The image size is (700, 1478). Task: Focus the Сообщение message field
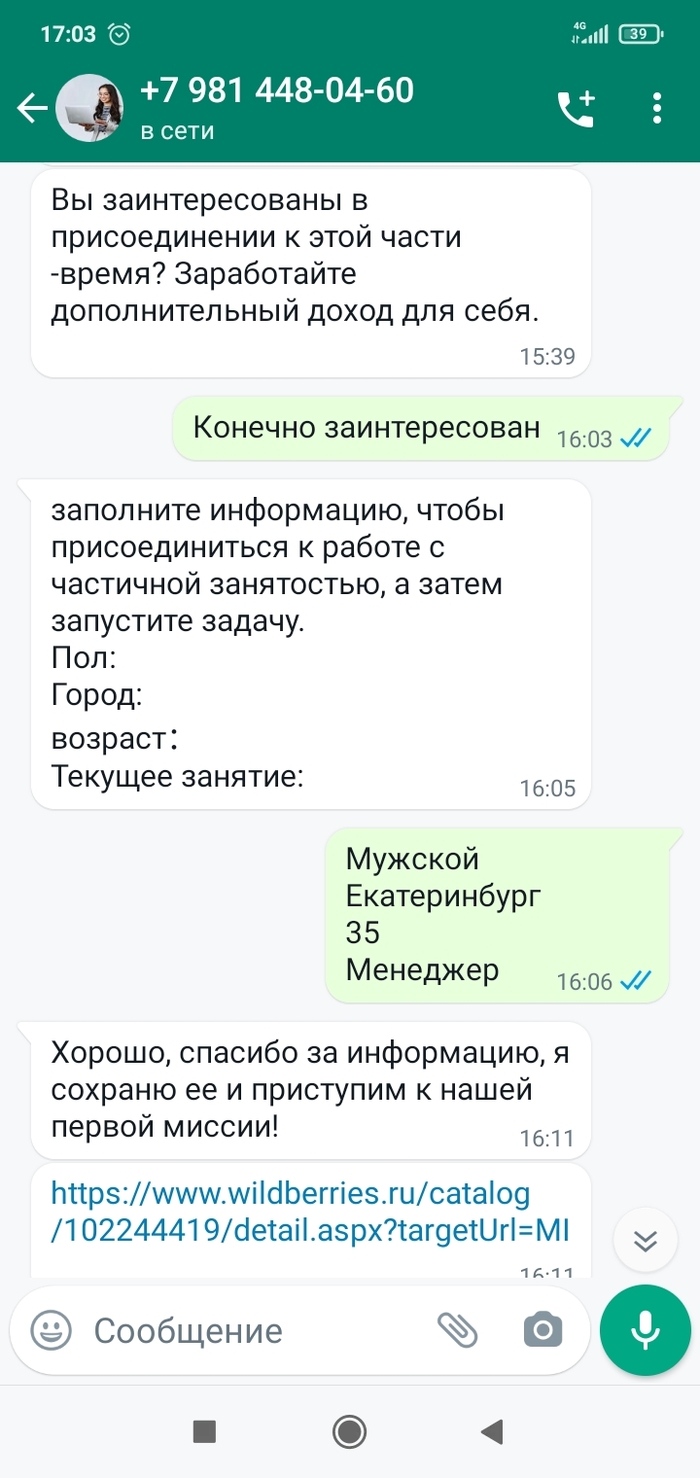[x=250, y=1331]
